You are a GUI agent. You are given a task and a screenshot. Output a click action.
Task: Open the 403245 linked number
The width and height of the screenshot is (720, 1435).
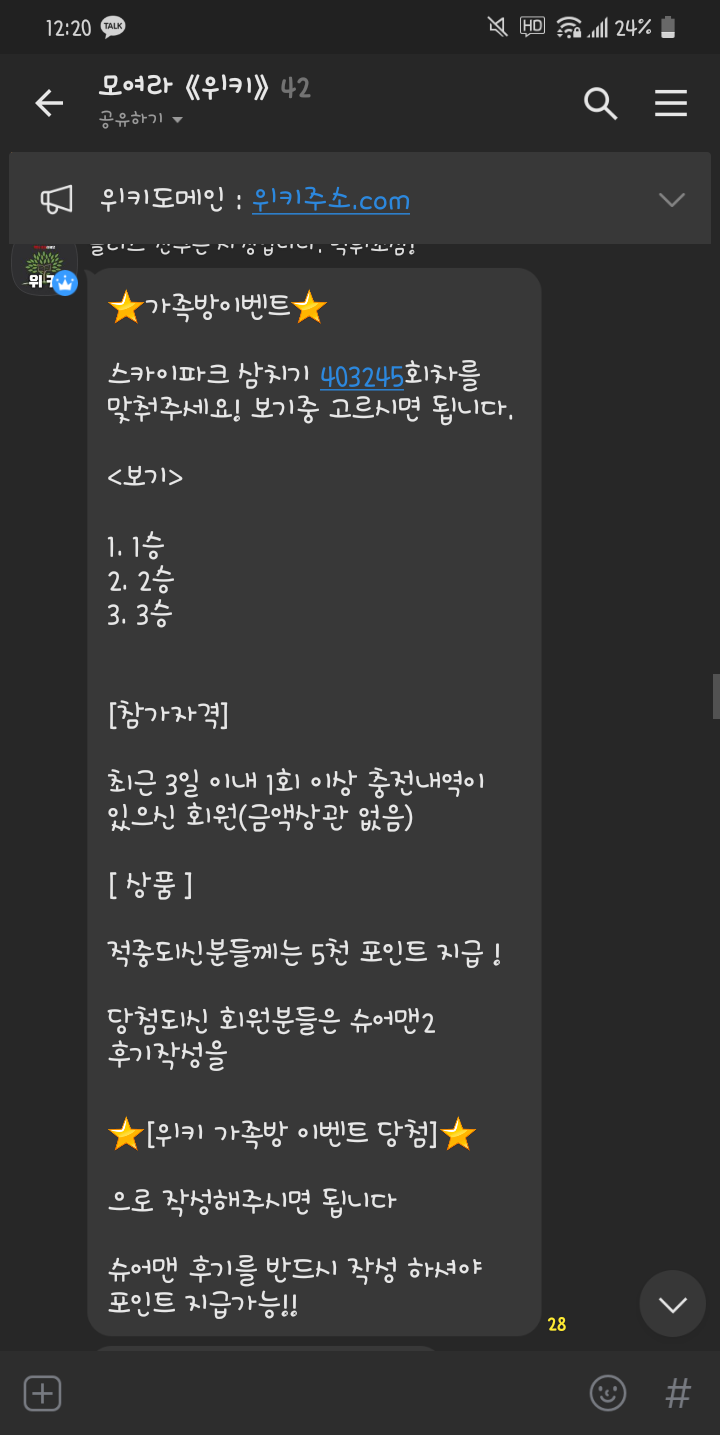click(x=361, y=377)
